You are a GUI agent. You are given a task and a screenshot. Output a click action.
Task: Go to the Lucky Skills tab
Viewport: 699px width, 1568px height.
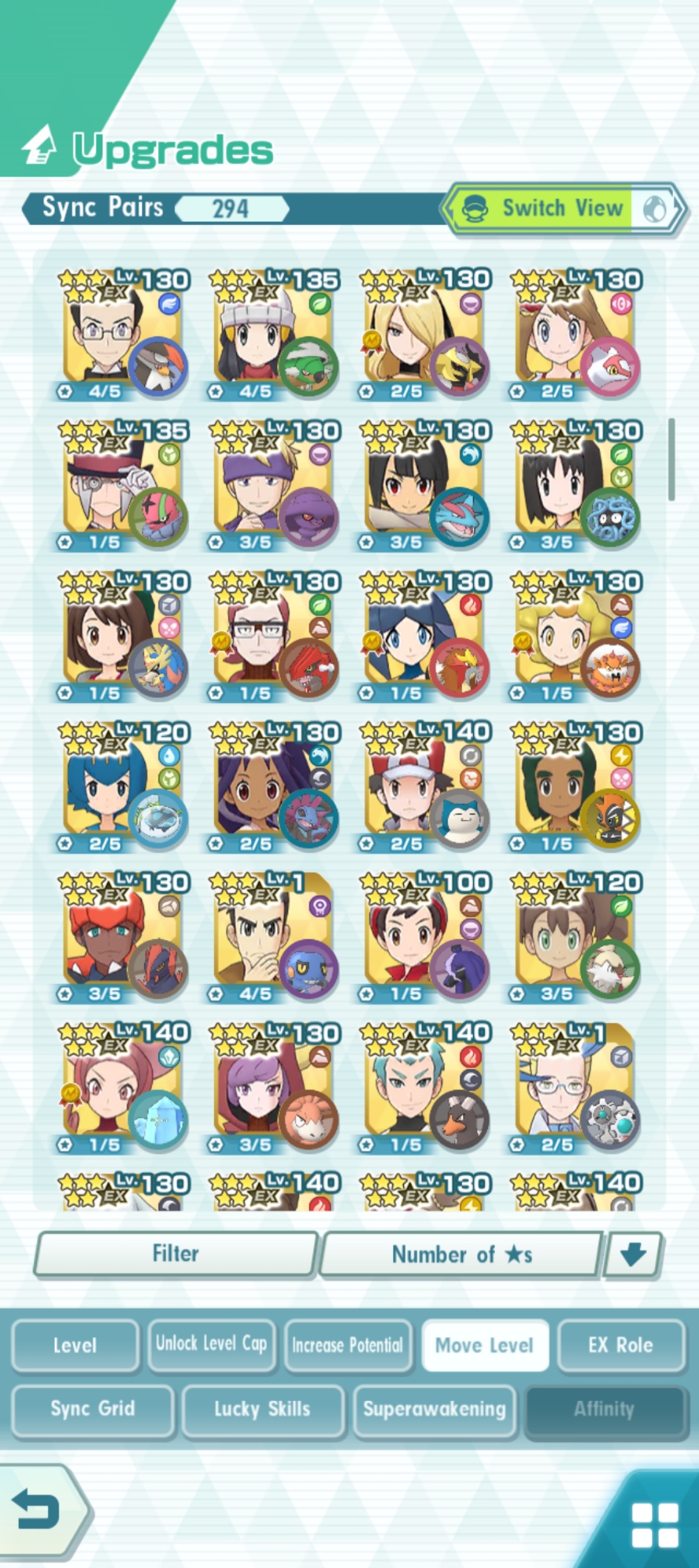[x=262, y=1409]
